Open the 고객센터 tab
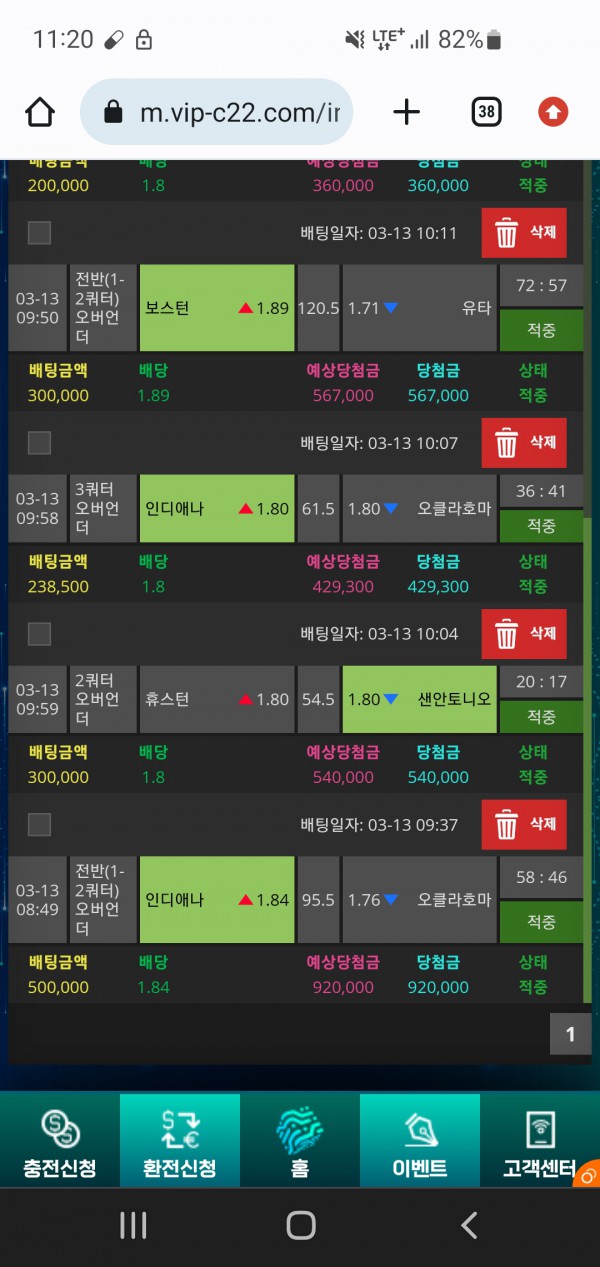Viewport: 600px width, 1267px height. click(x=540, y=1142)
